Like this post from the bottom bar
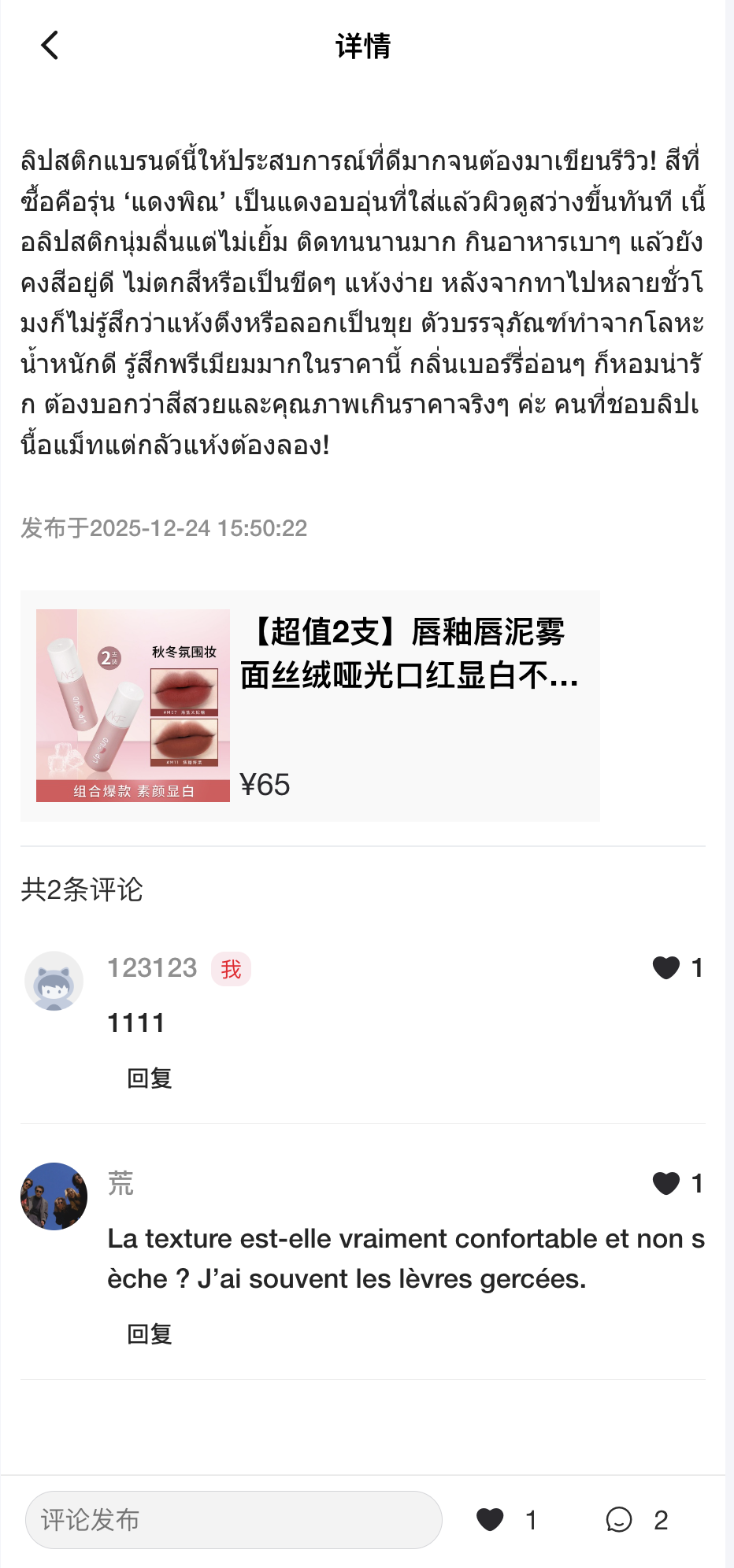The height and width of the screenshot is (1568, 734). (x=490, y=1520)
